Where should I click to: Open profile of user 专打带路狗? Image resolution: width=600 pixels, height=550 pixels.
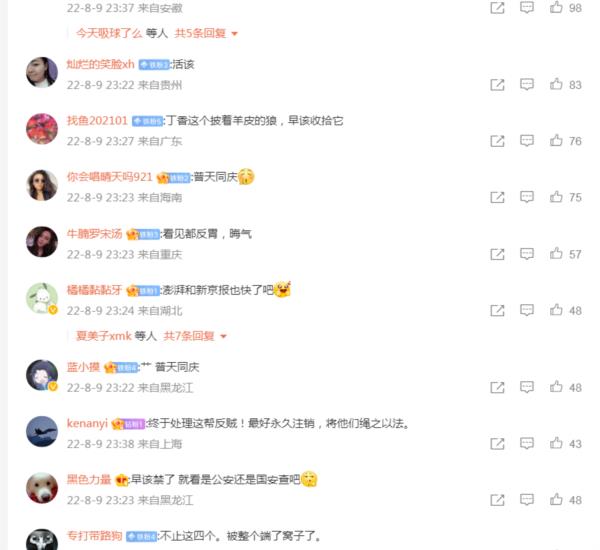point(94,537)
